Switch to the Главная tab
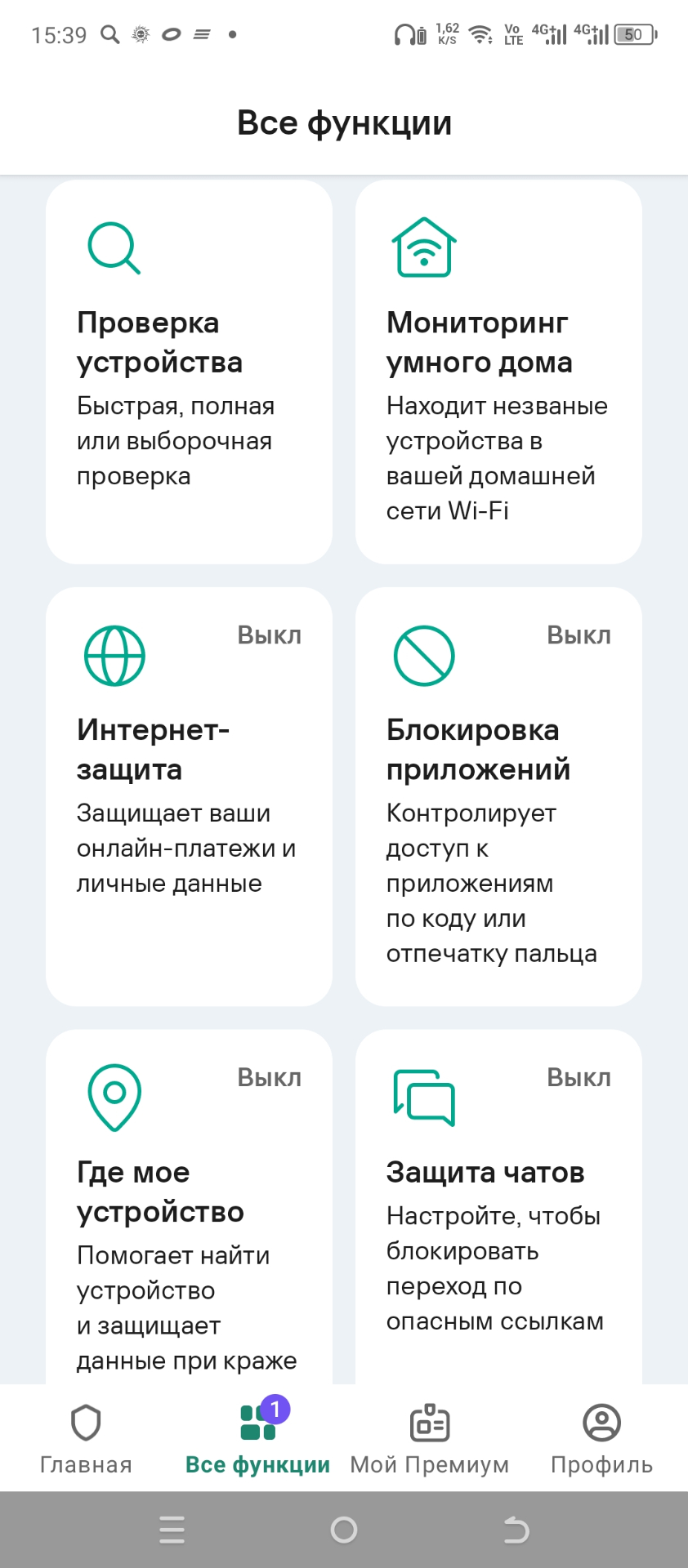Screen dimensions: 688x1568 click(x=86, y=1439)
